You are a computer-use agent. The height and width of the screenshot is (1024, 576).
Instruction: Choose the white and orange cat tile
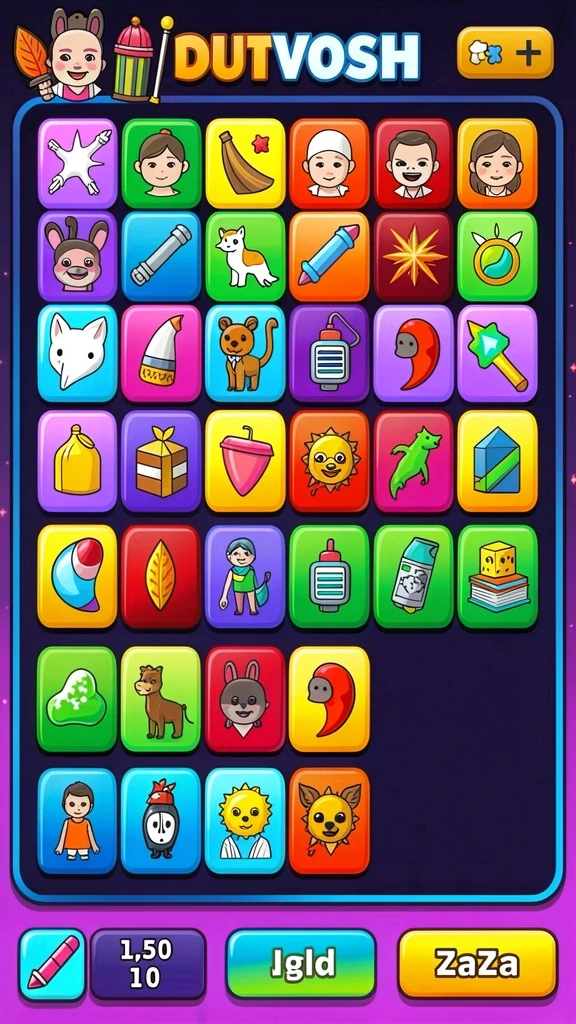click(x=246, y=257)
